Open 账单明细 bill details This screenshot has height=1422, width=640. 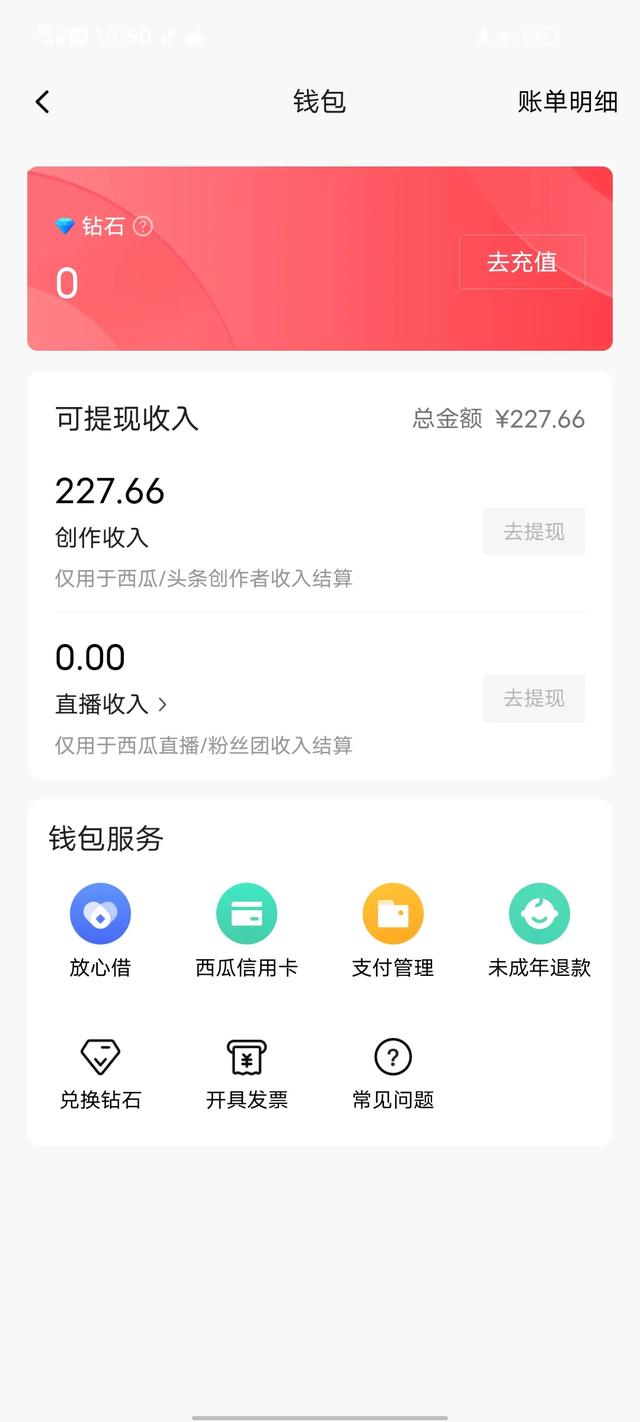pos(567,102)
